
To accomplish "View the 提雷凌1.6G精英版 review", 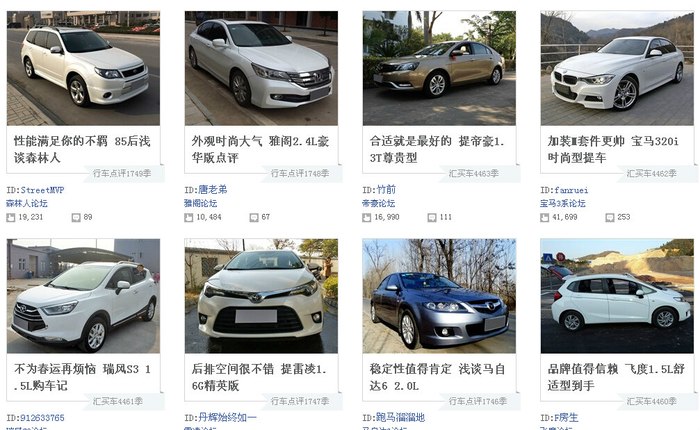I will pyautogui.click(x=260, y=377).
